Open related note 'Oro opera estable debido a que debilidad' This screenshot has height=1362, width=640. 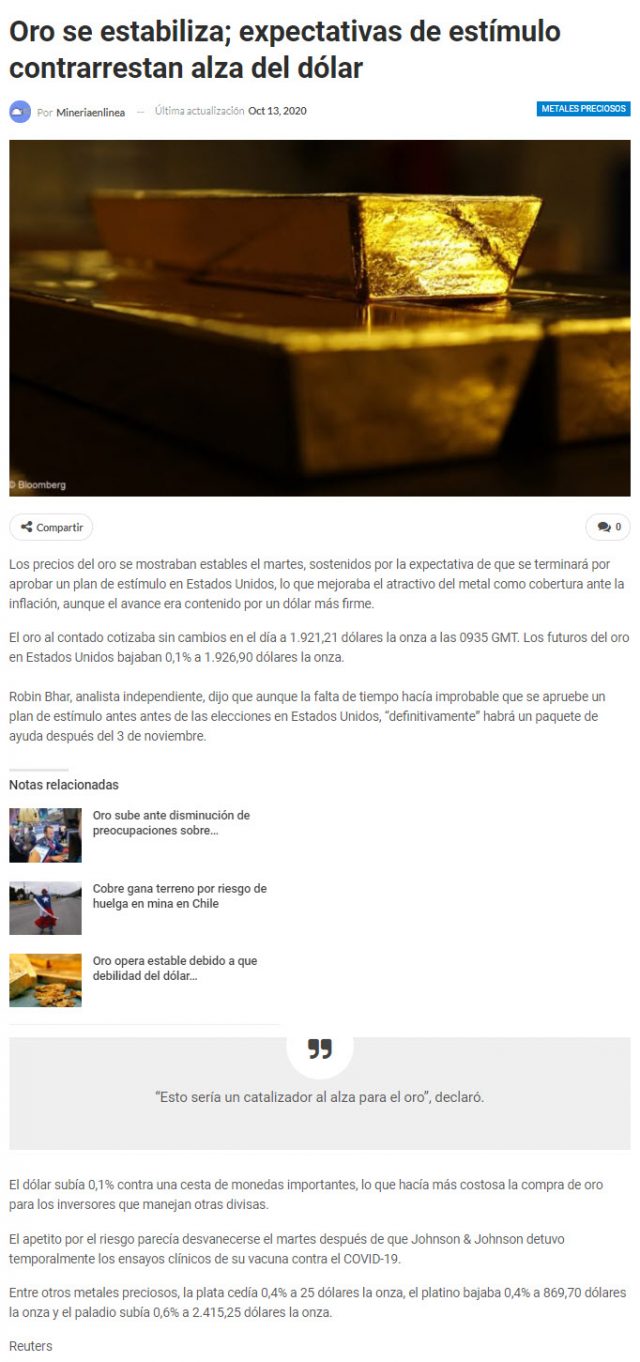coord(174,968)
